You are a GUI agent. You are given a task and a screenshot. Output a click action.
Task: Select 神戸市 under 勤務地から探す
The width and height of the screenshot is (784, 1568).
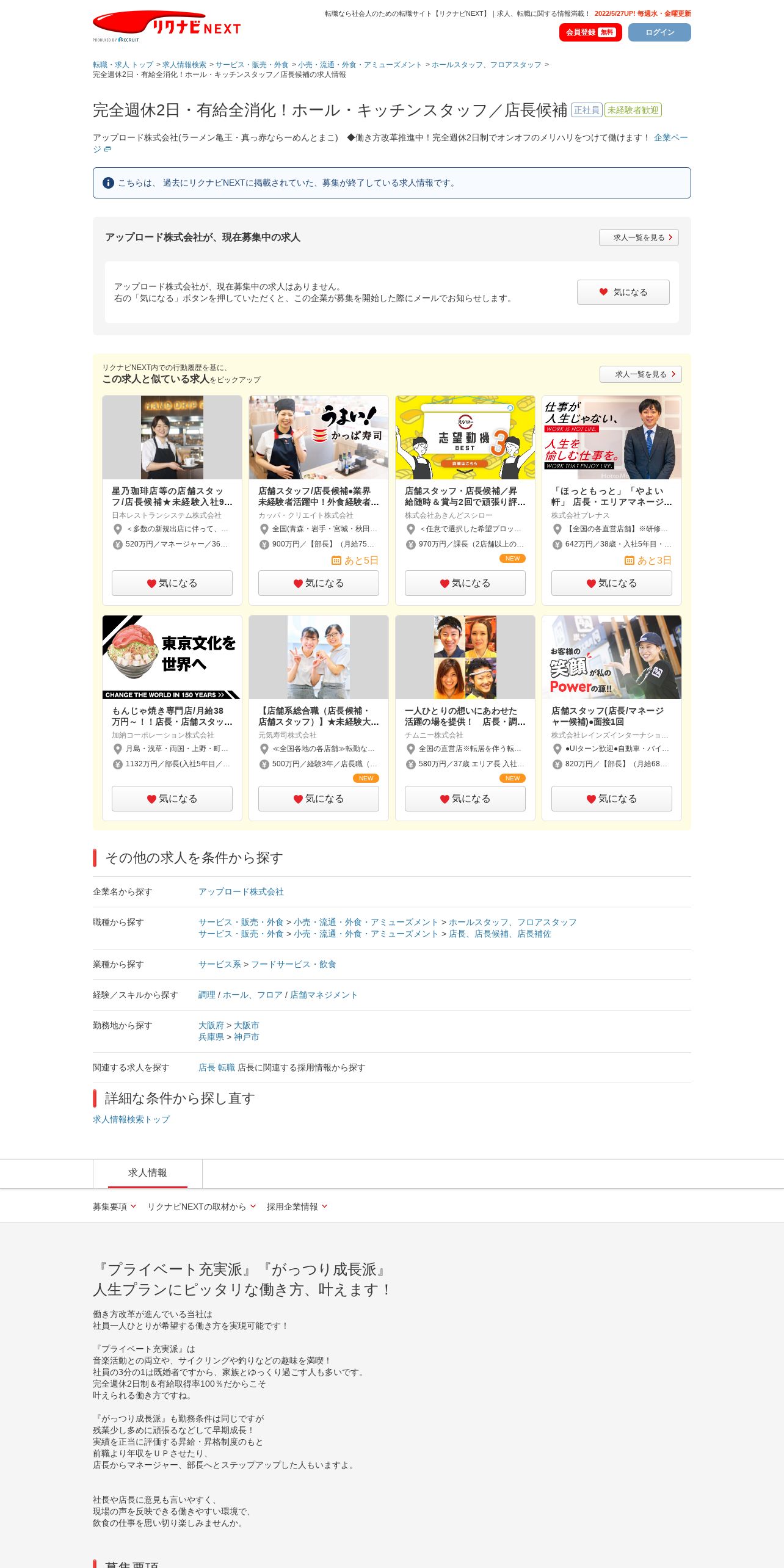pos(247,1037)
